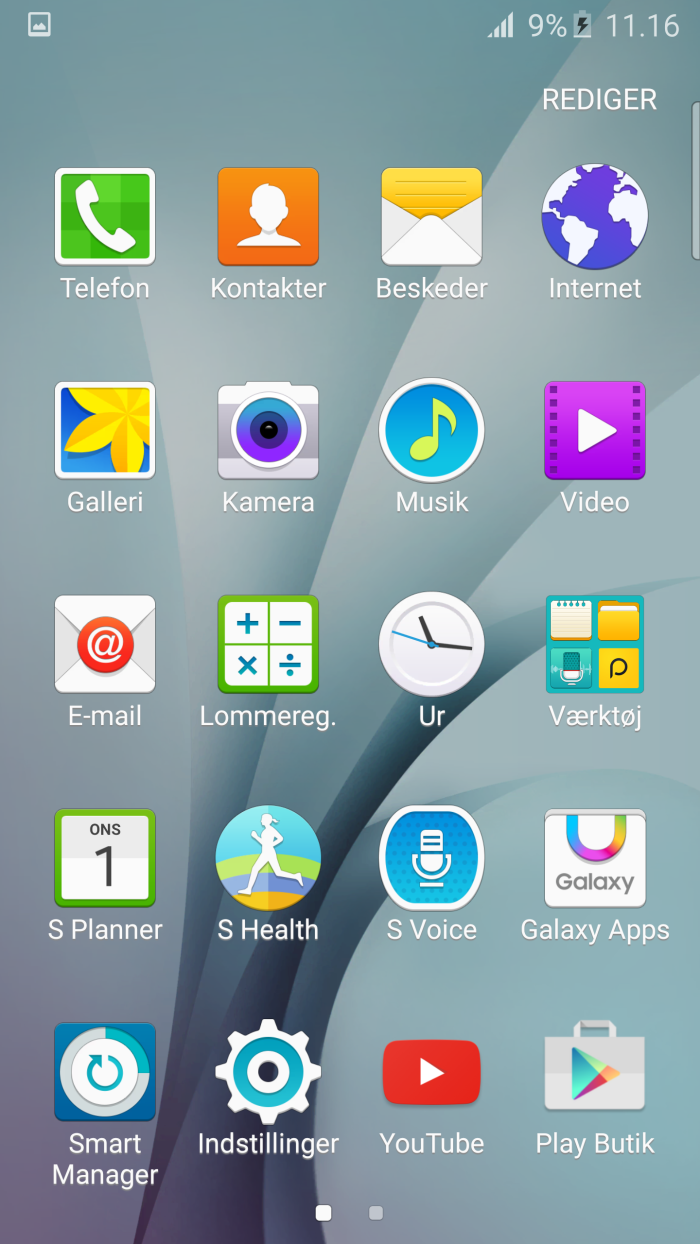Open the Værktøj folder

(x=595, y=645)
